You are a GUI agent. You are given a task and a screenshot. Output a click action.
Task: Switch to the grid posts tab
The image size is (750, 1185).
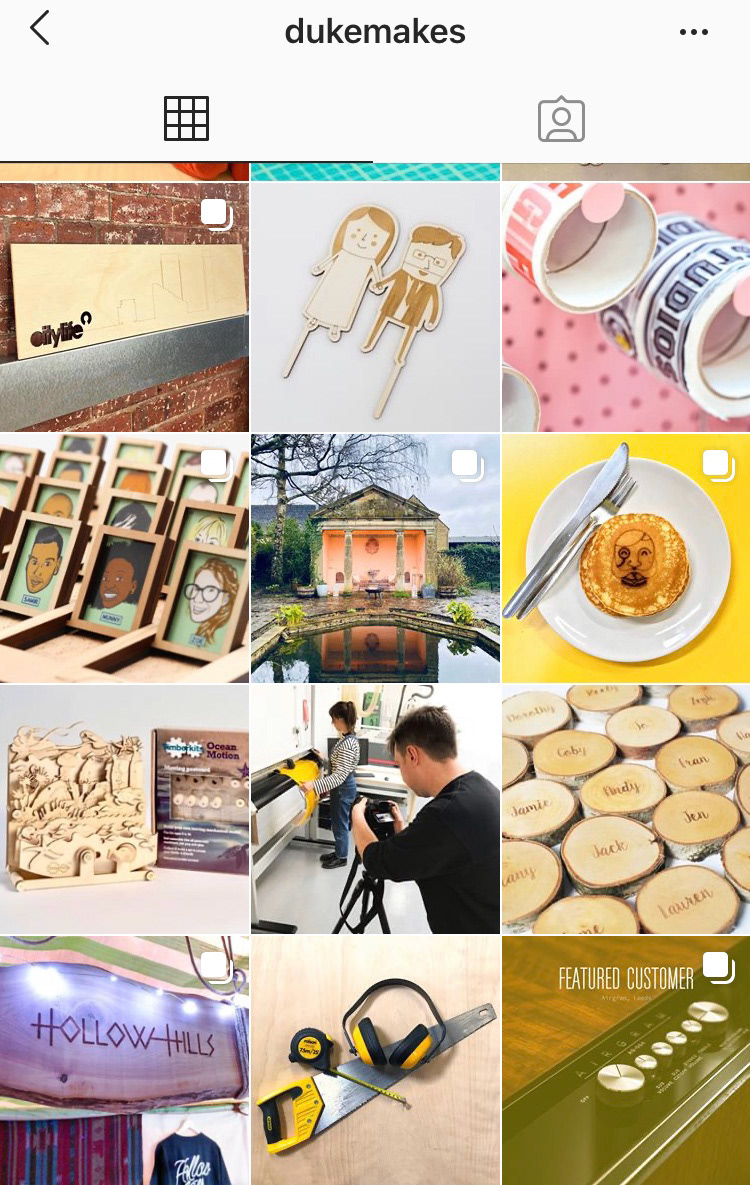[x=186, y=119]
